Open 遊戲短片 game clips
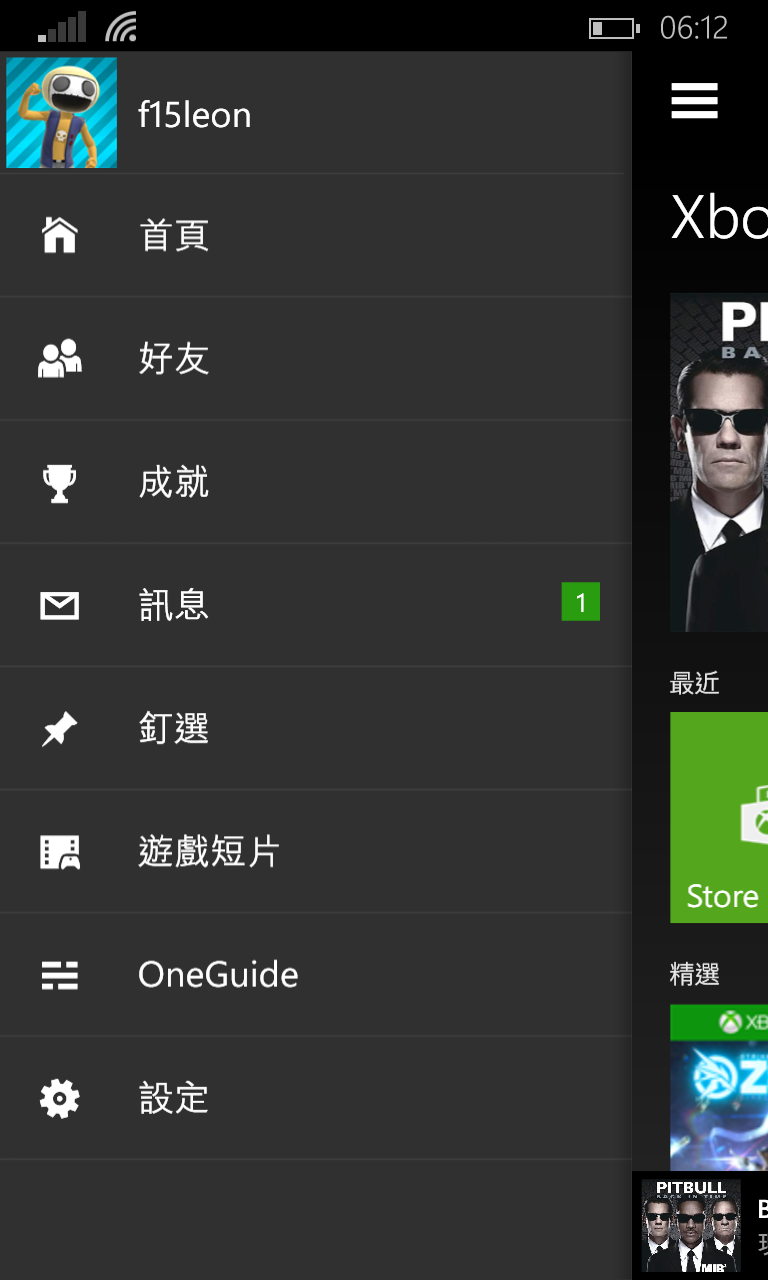Image resolution: width=768 pixels, height=1280 pixels. tap(316, 851)
